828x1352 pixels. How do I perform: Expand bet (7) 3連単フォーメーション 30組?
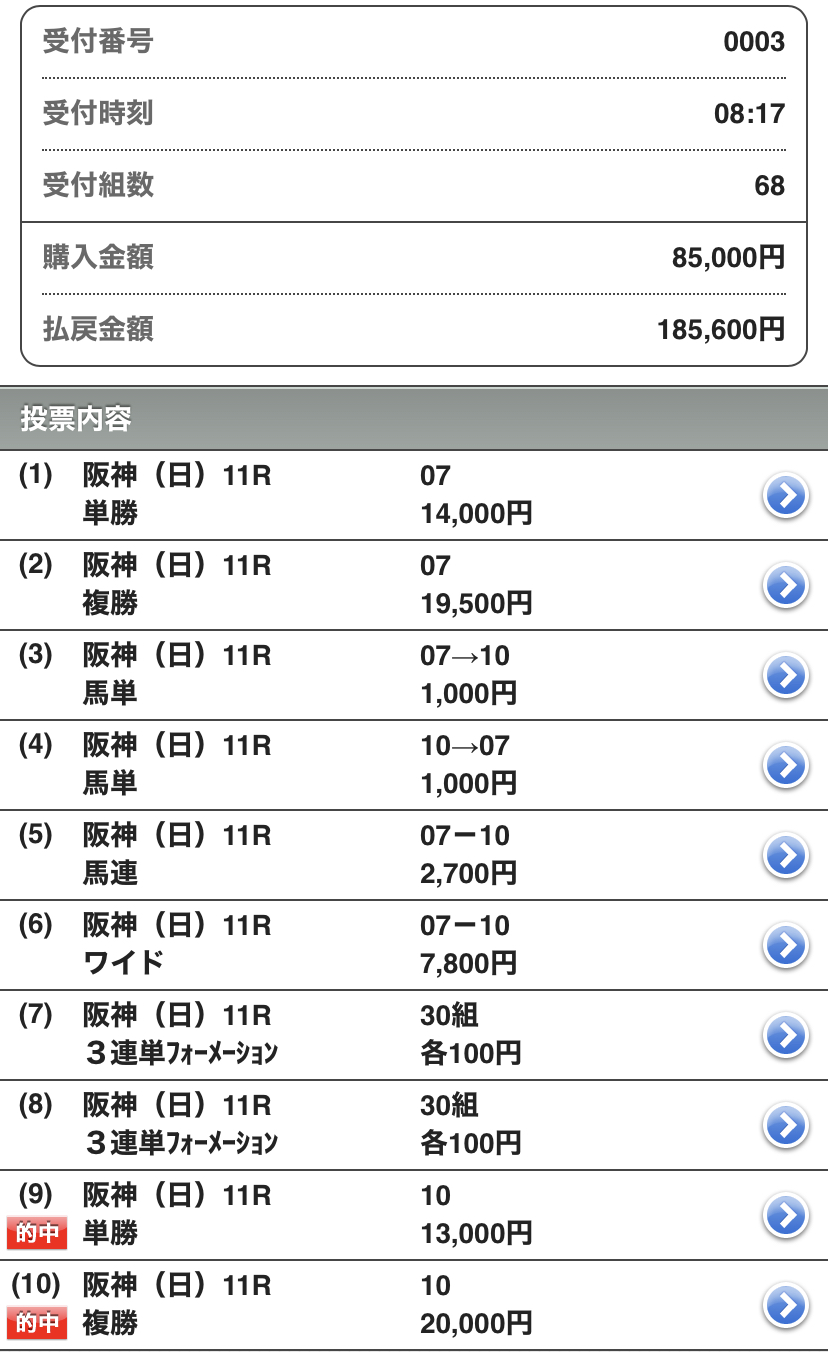click(x=785, y=1035)
